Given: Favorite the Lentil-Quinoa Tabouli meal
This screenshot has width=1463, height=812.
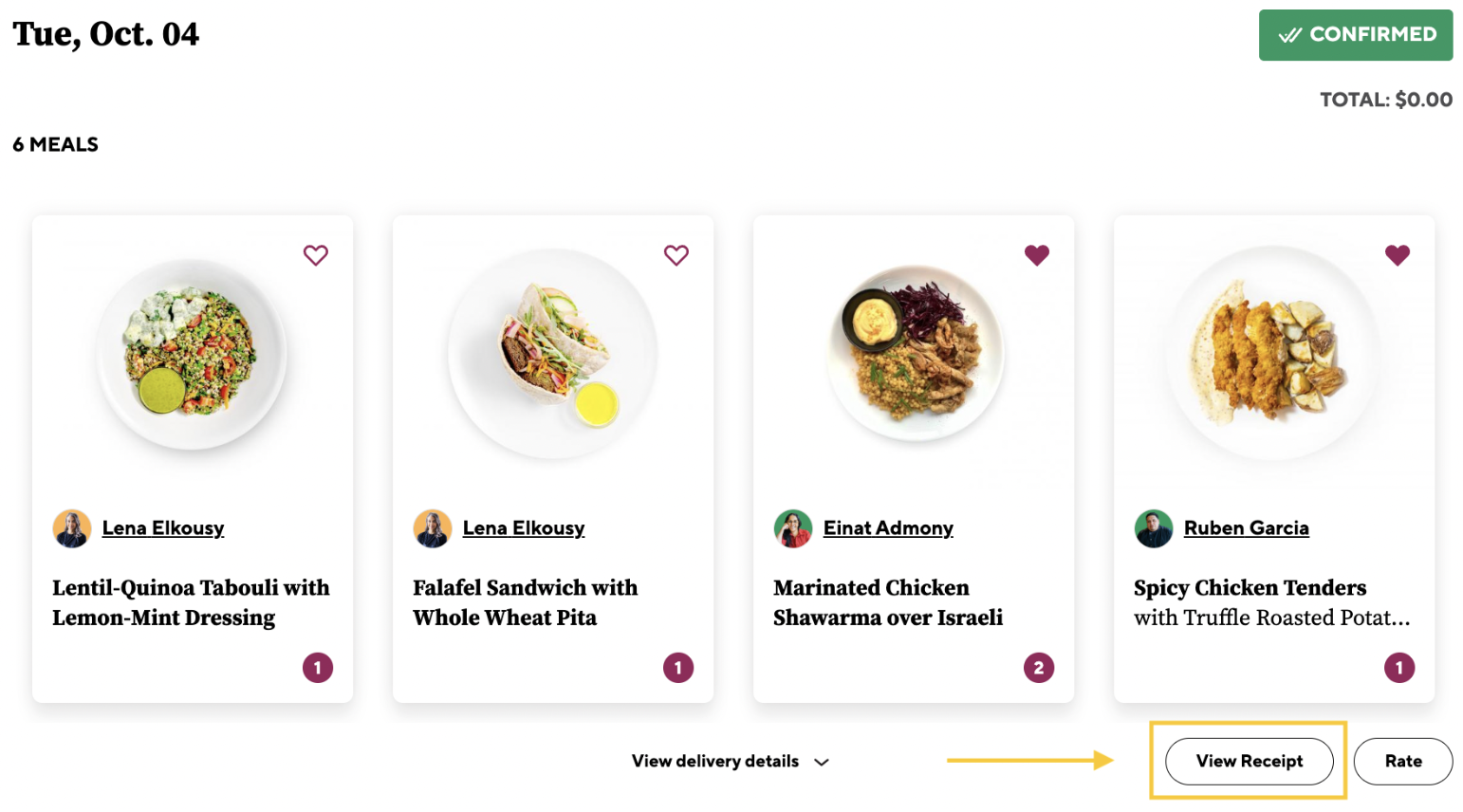Looking at the screenshot, I should click(316, 255).
